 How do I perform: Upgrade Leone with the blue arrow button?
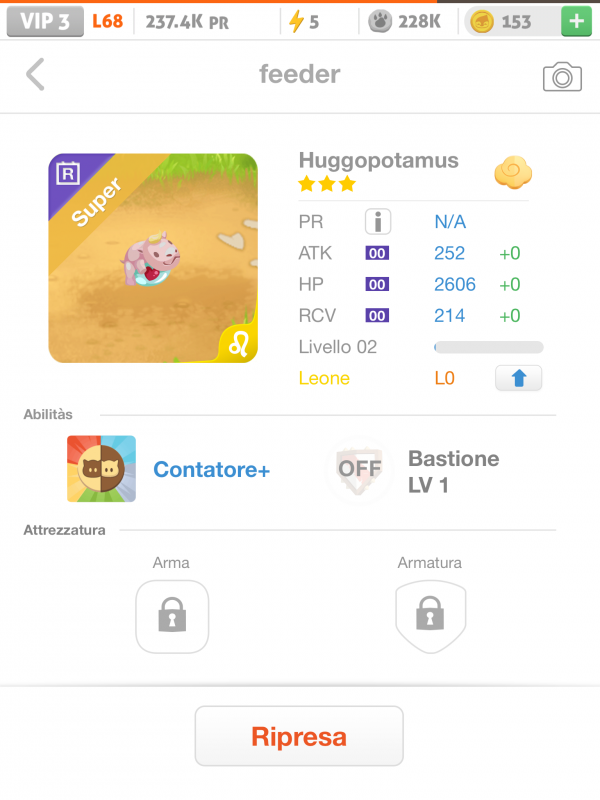(518, 379)
